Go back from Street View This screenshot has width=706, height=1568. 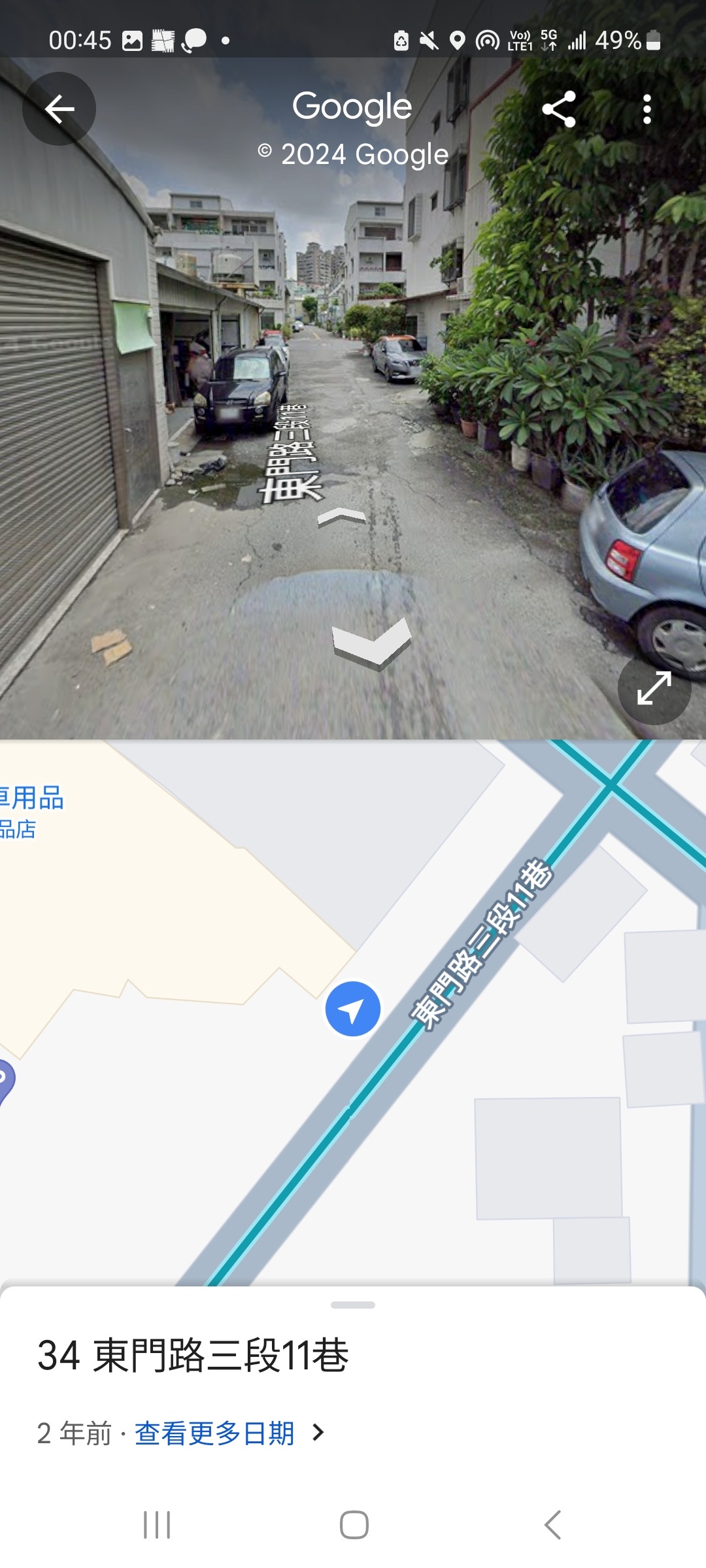(59, 108)
